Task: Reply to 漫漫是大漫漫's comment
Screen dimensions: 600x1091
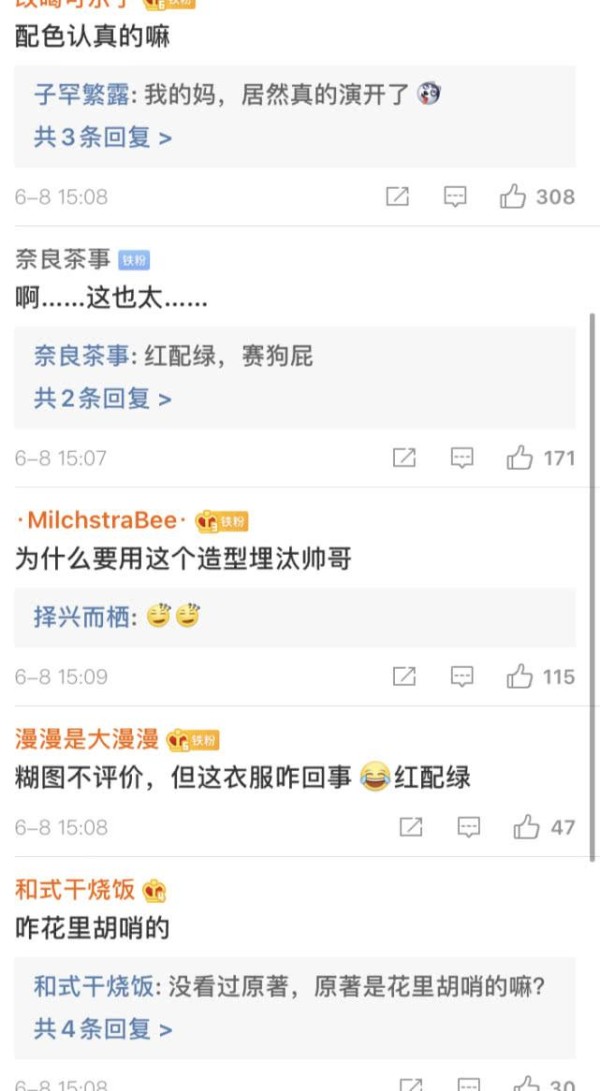Action: [x=469, y=827]
